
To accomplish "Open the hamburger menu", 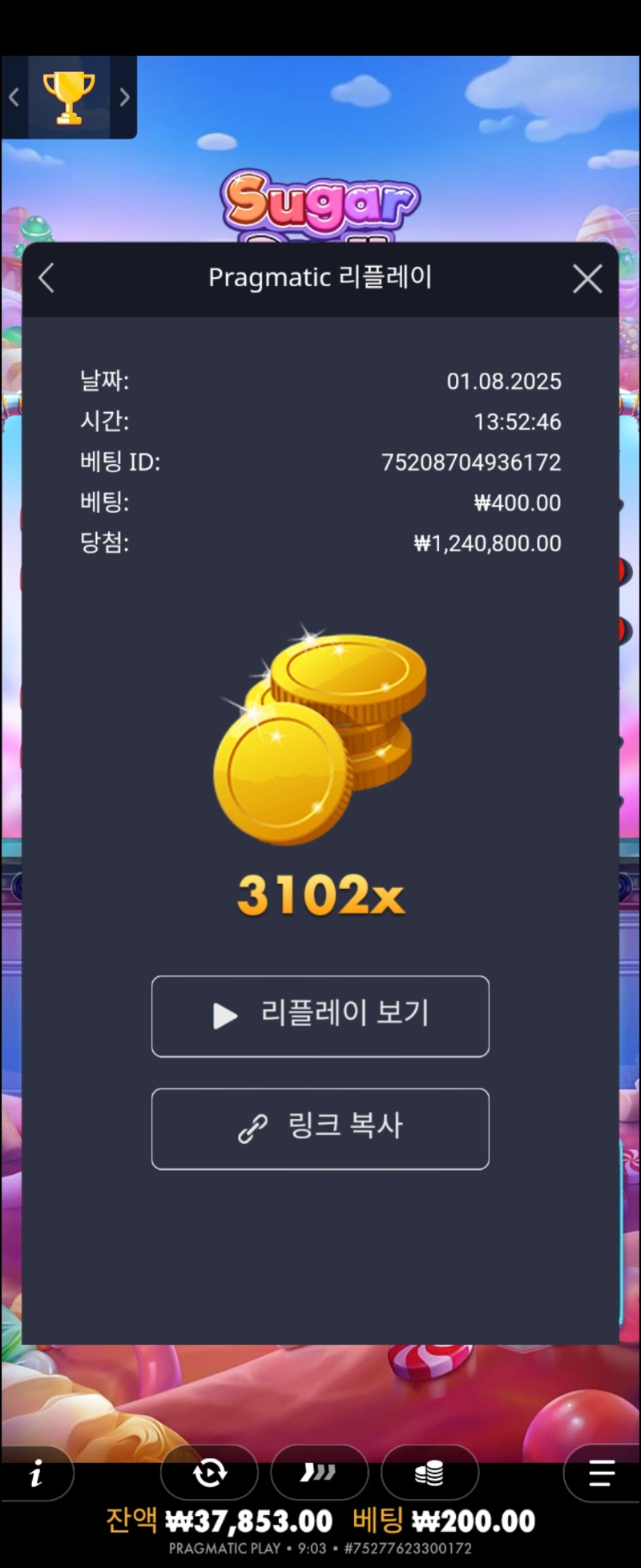I will pyautogui.click(x=601, y=1473).
